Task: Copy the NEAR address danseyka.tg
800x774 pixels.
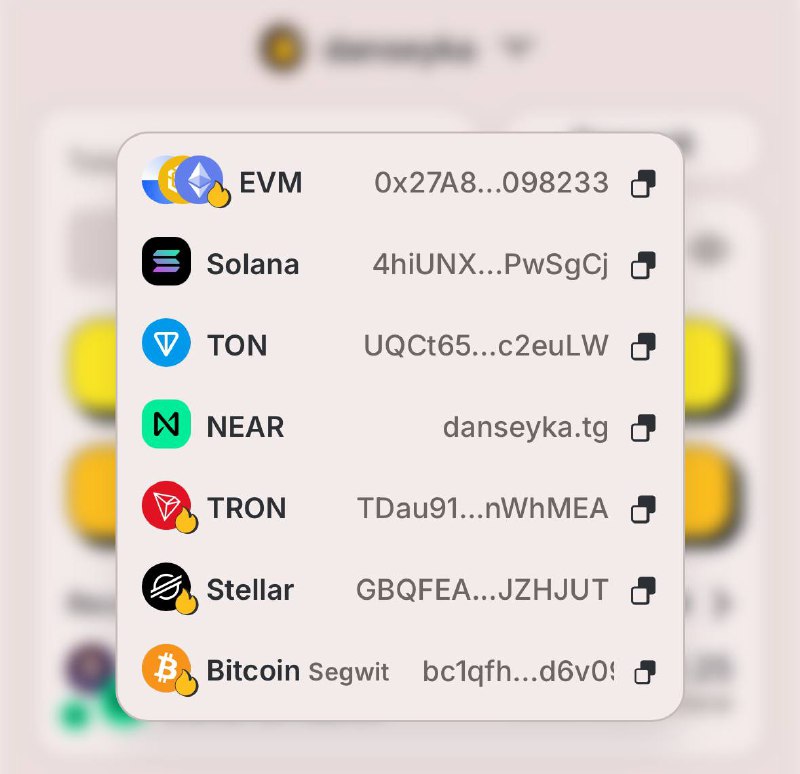Action: [x=644, y=428]
